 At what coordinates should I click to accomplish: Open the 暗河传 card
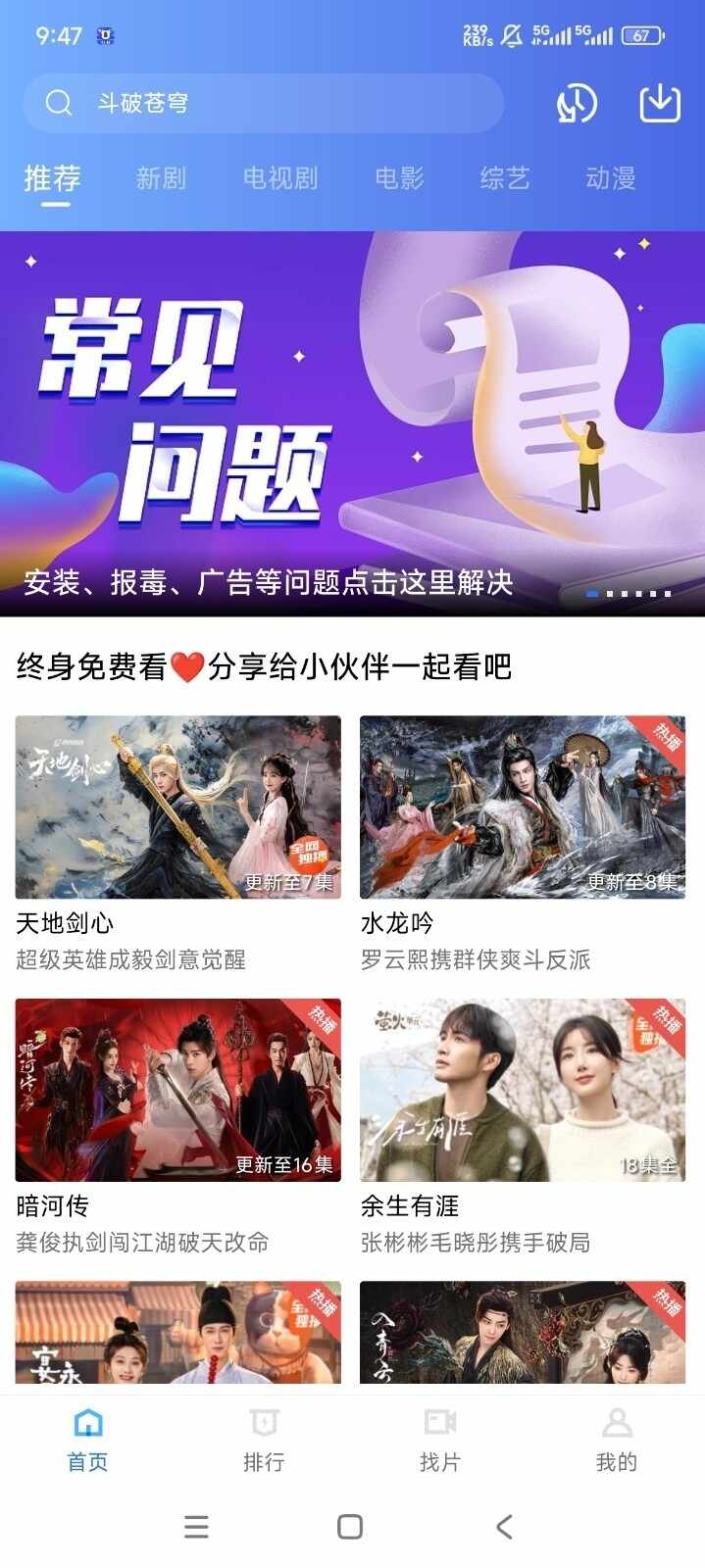tap(177, 1090)
